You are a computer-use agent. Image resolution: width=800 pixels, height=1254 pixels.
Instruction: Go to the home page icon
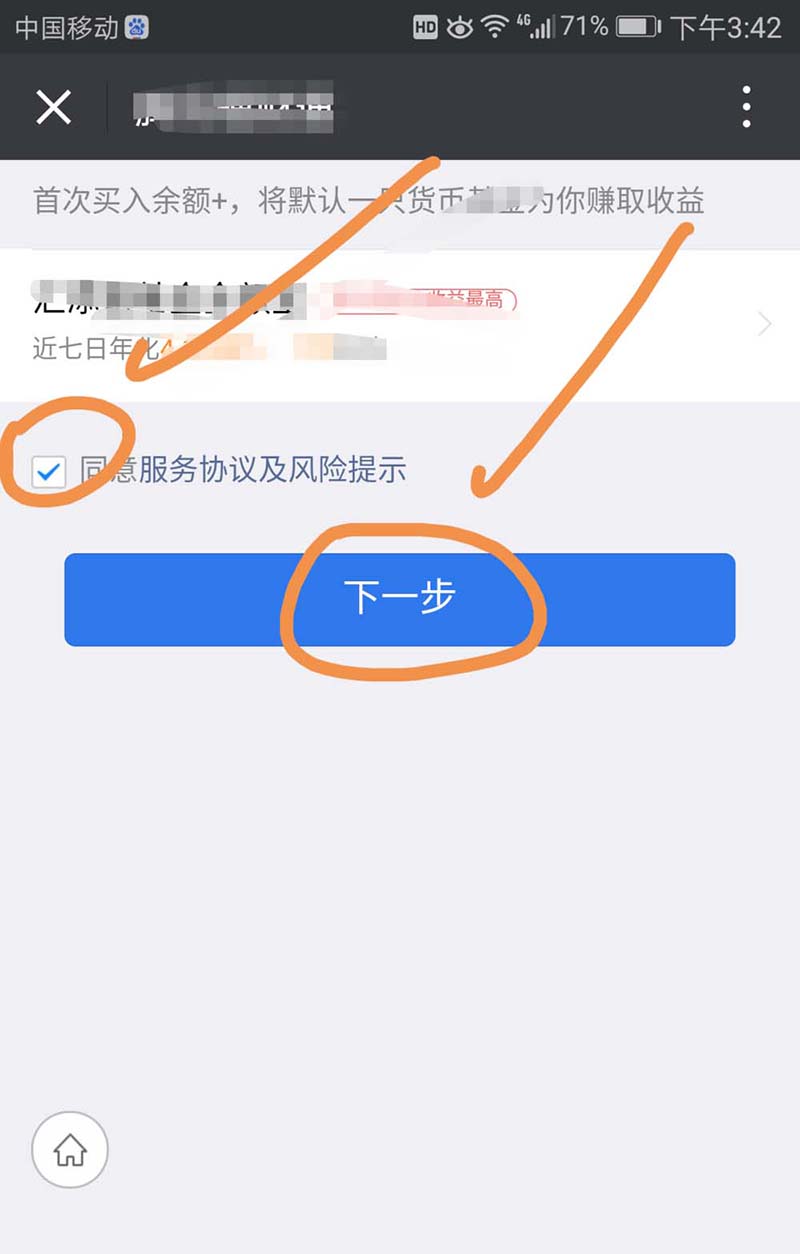click(70, 1150)
